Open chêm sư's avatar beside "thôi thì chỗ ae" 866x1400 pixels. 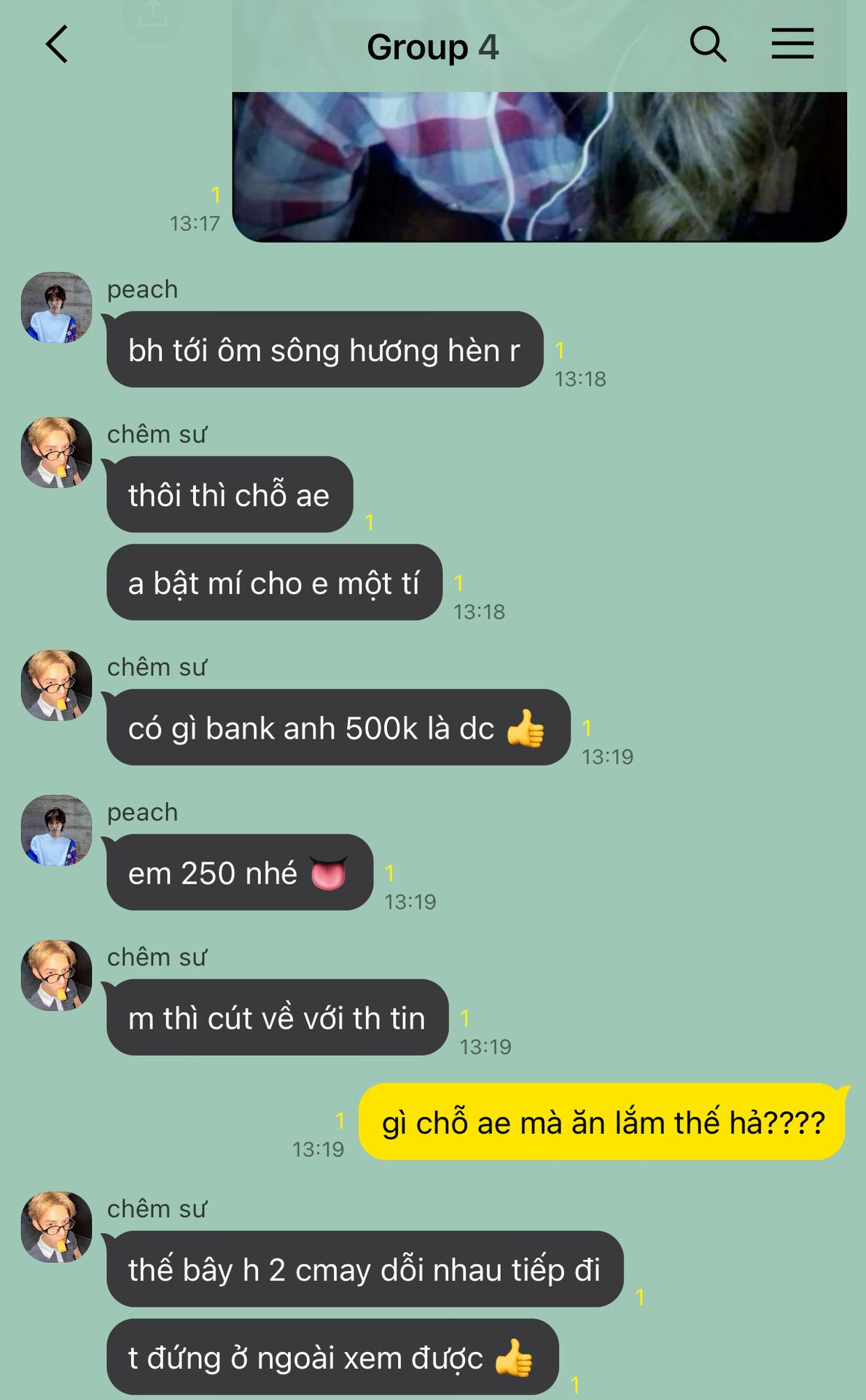tap(56, 452)
